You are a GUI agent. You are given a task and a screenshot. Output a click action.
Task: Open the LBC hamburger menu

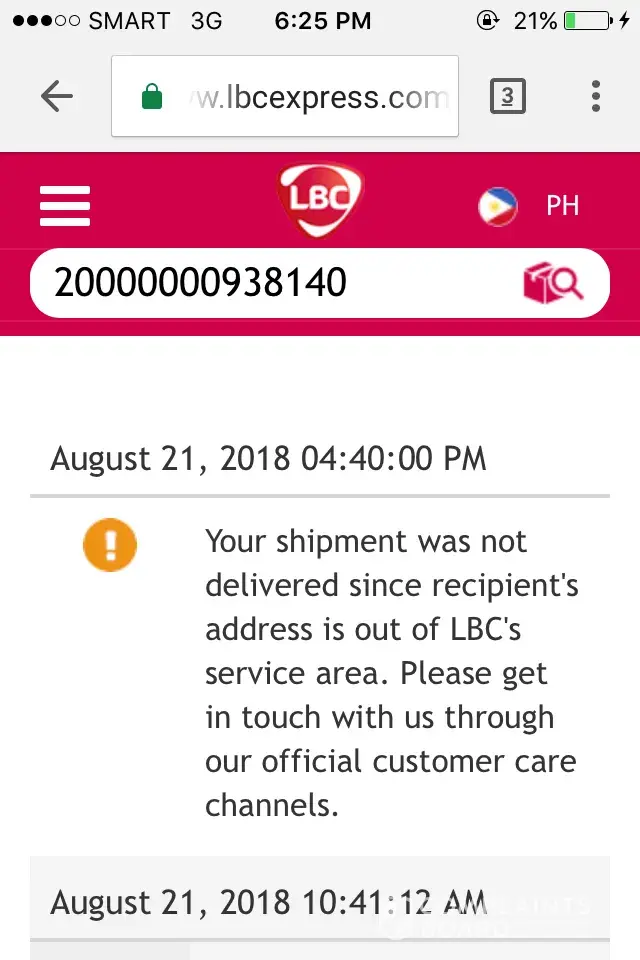click(x=65, y=206)
